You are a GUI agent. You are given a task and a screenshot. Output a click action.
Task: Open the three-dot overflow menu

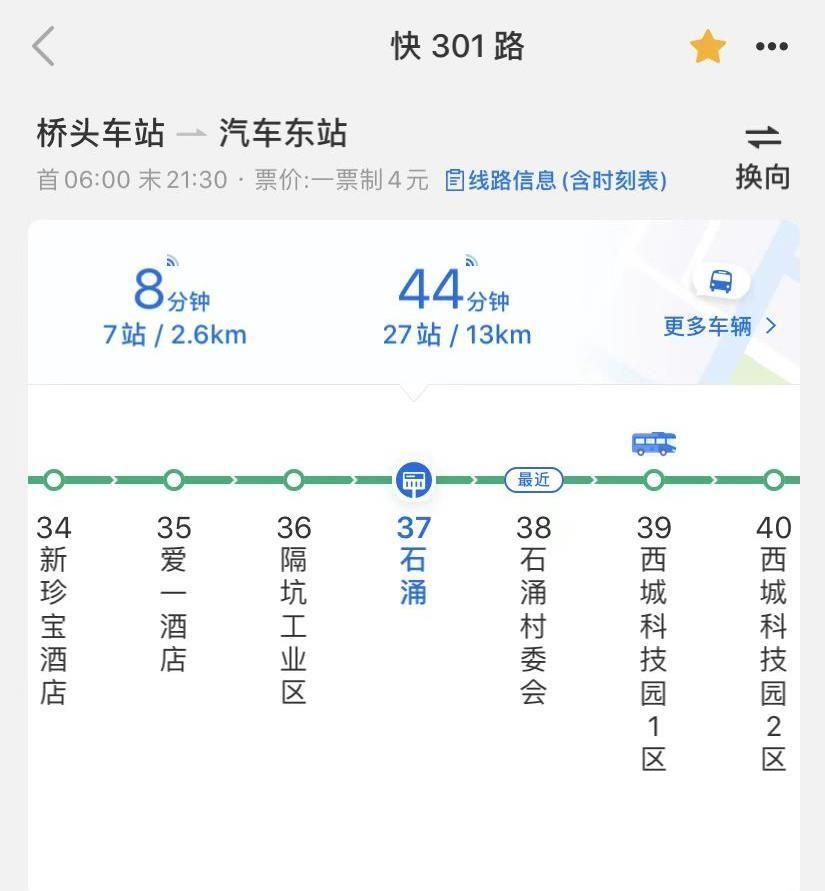point(772,47)
